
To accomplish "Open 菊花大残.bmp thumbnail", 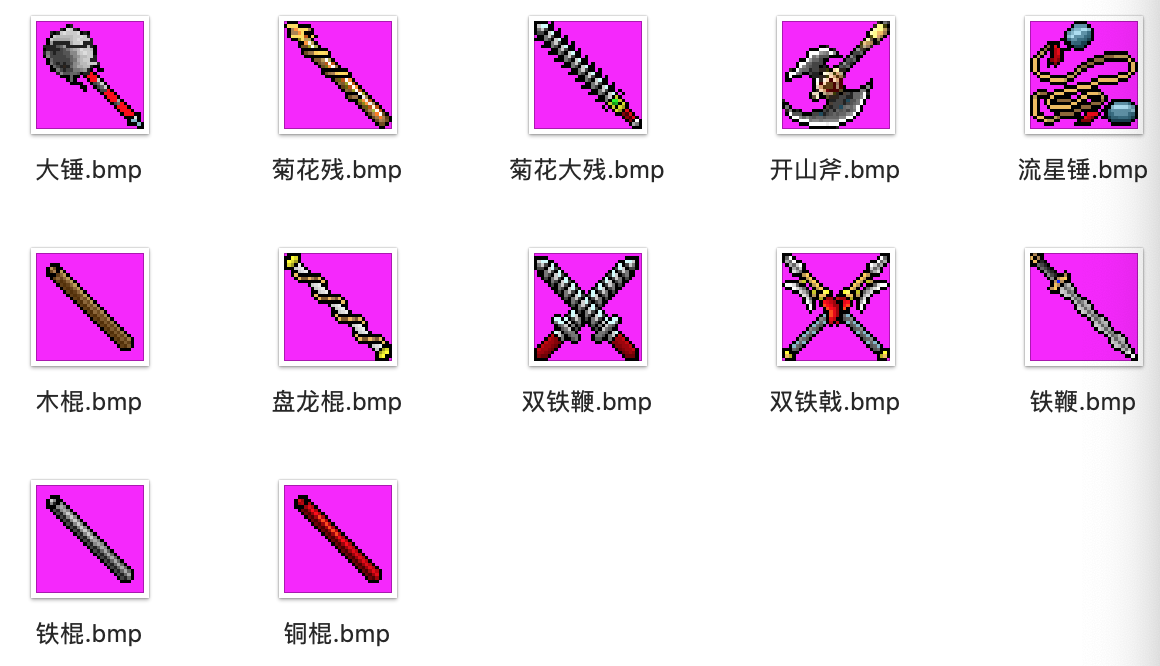I will click(587, 75).
